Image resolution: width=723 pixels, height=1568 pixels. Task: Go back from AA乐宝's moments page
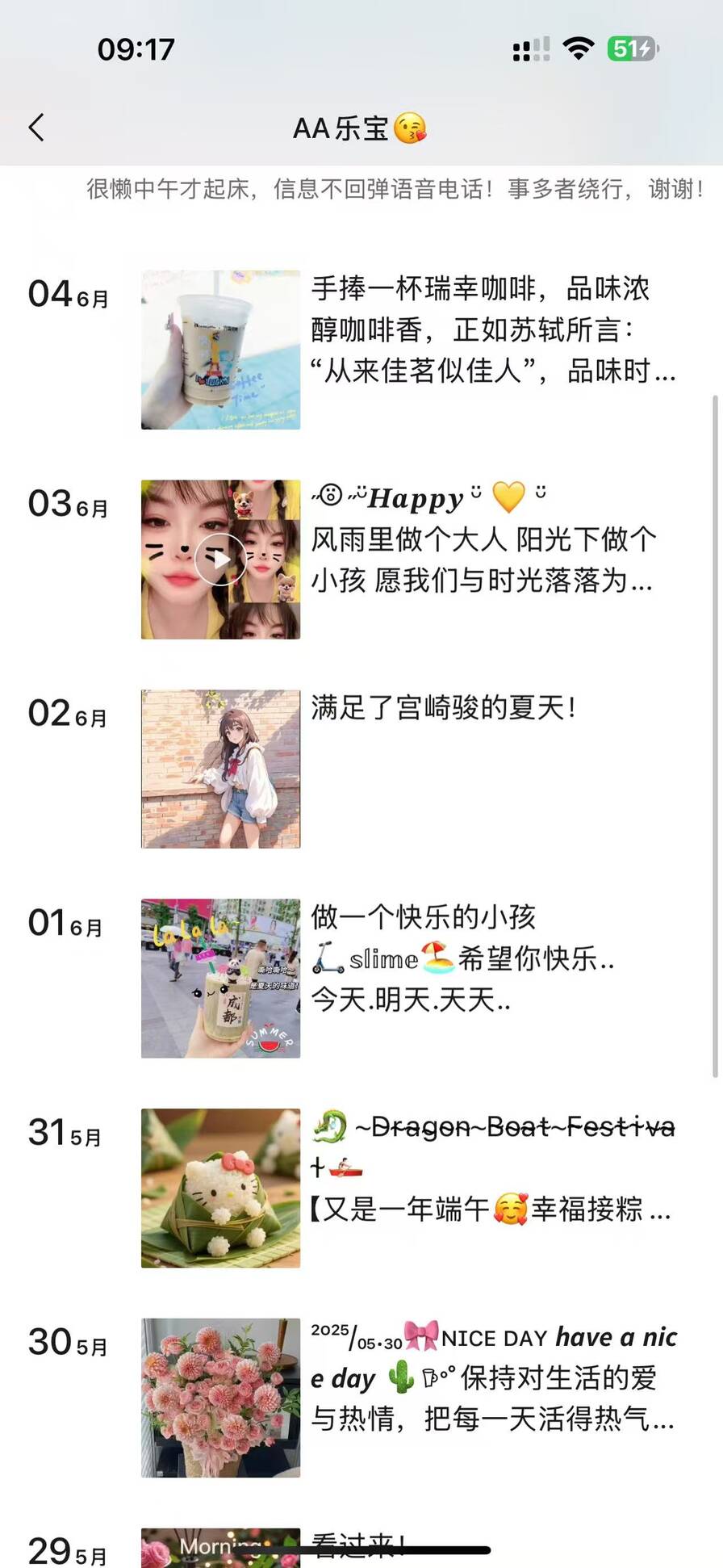point(36,128)
